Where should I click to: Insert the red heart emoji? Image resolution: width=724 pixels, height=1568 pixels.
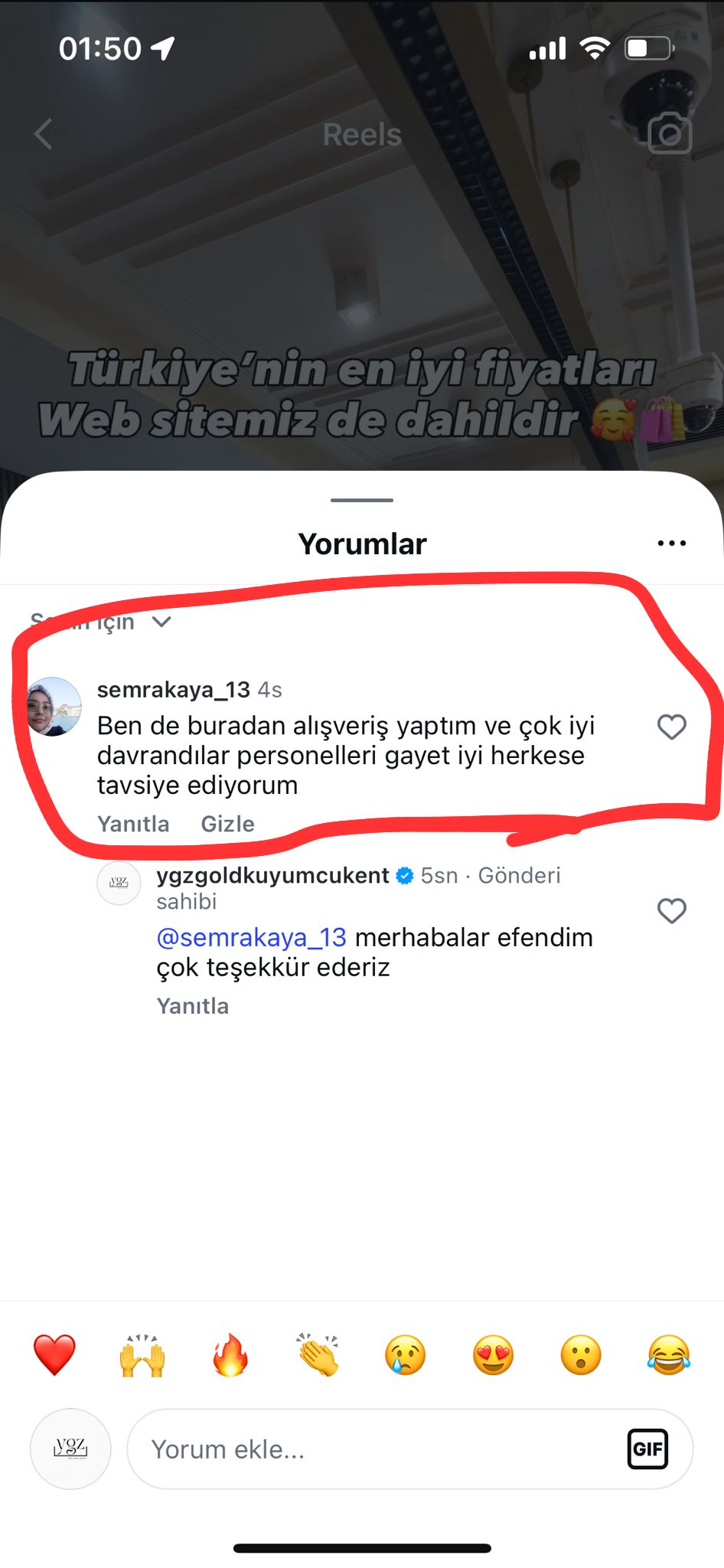point(54,1355)
